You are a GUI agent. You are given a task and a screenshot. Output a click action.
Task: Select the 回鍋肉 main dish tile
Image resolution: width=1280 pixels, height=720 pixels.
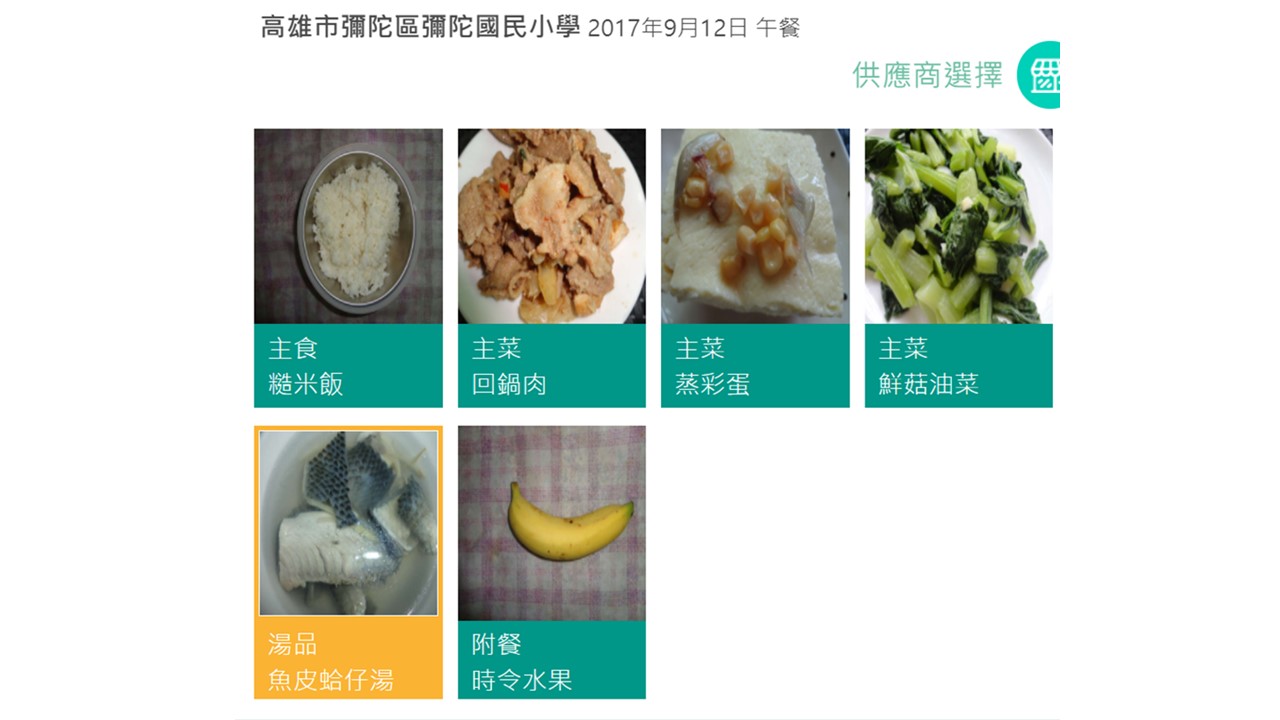pos(551,267)
